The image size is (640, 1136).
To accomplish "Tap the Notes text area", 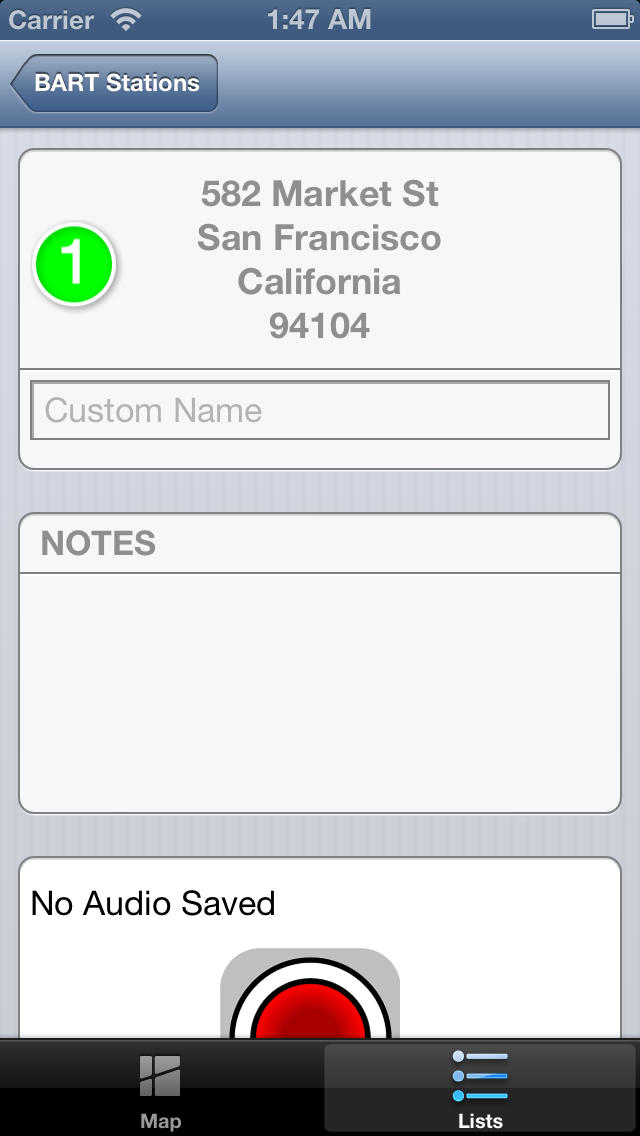I will (x=320, y=692).
